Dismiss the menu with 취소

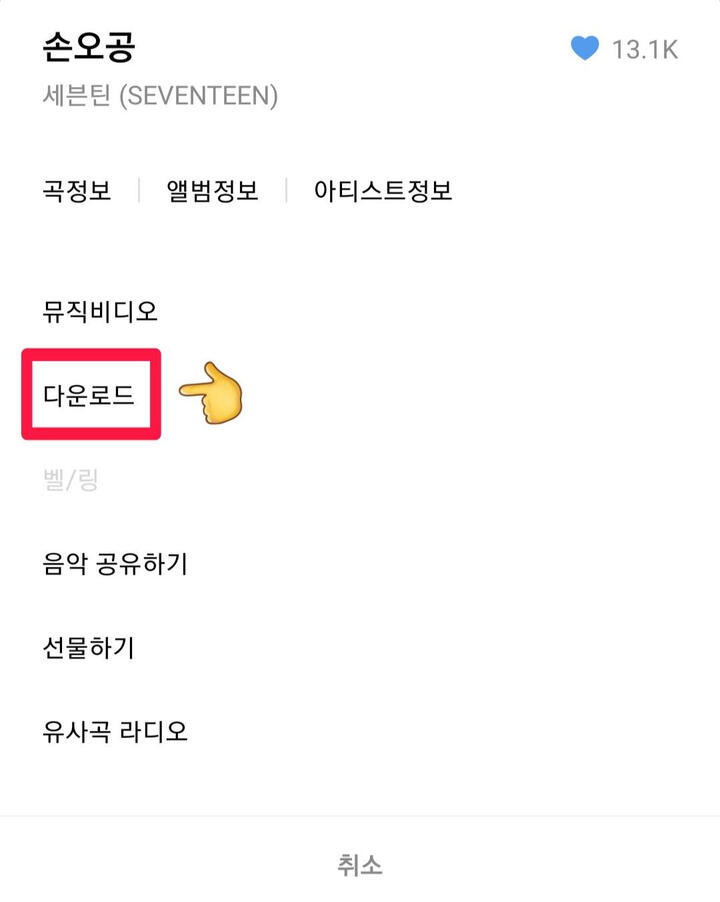(360, 864)
